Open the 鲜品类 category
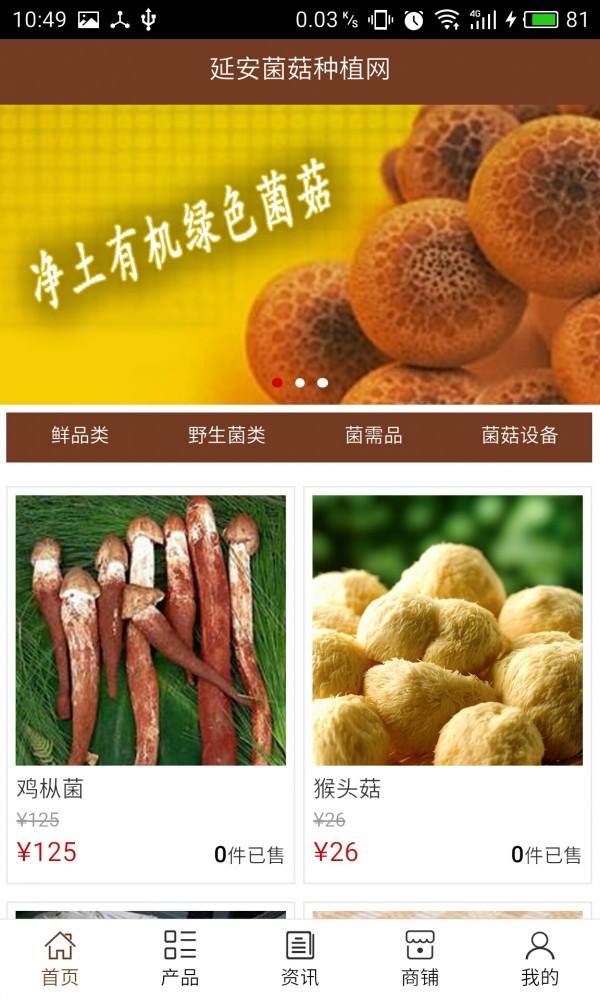Viewport: 600px width, 1000px height. tap(80, 436)
